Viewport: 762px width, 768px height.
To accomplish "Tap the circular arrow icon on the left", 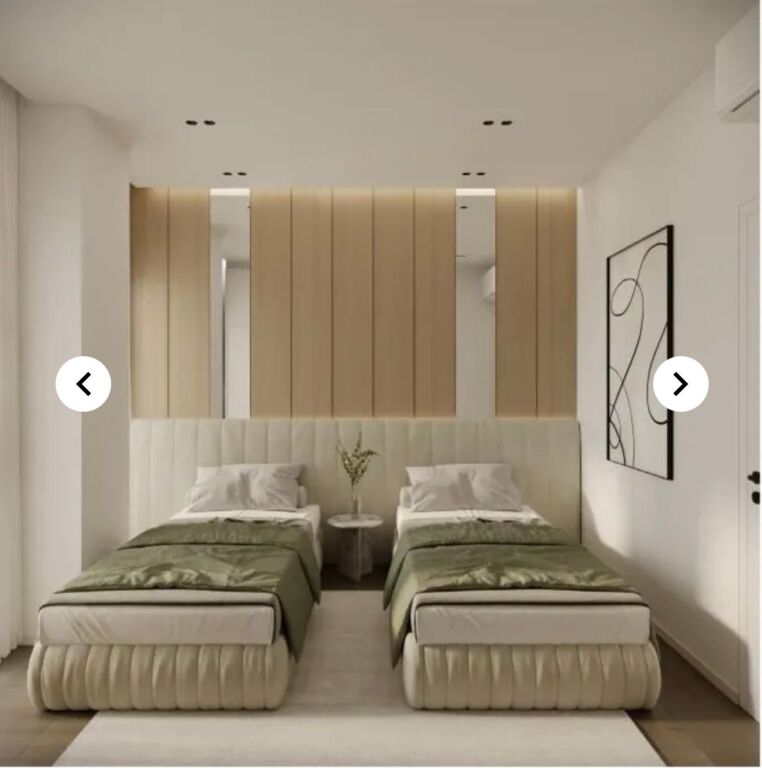I will 83,382.
